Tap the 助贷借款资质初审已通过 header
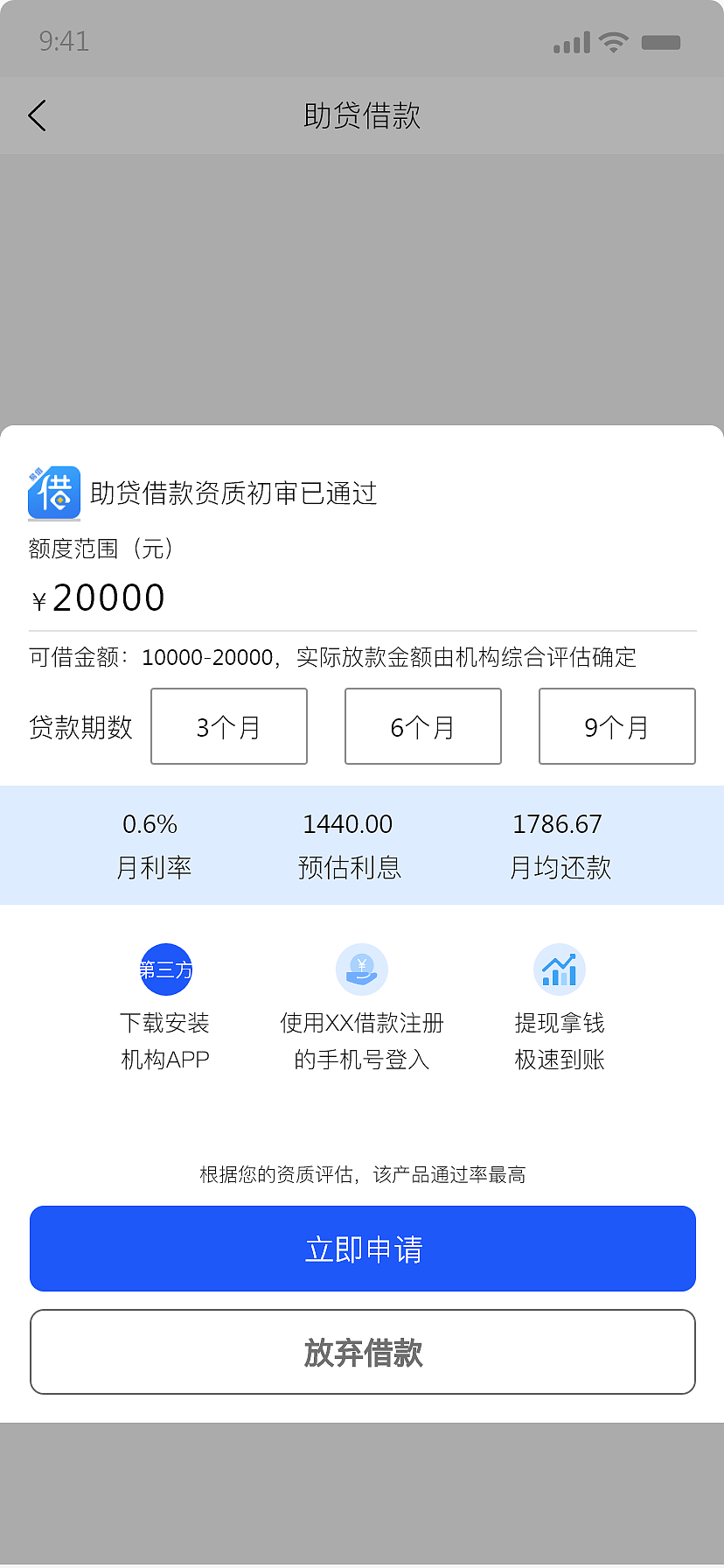Screen dimensions: 724x1568 [x=232, y=493]
